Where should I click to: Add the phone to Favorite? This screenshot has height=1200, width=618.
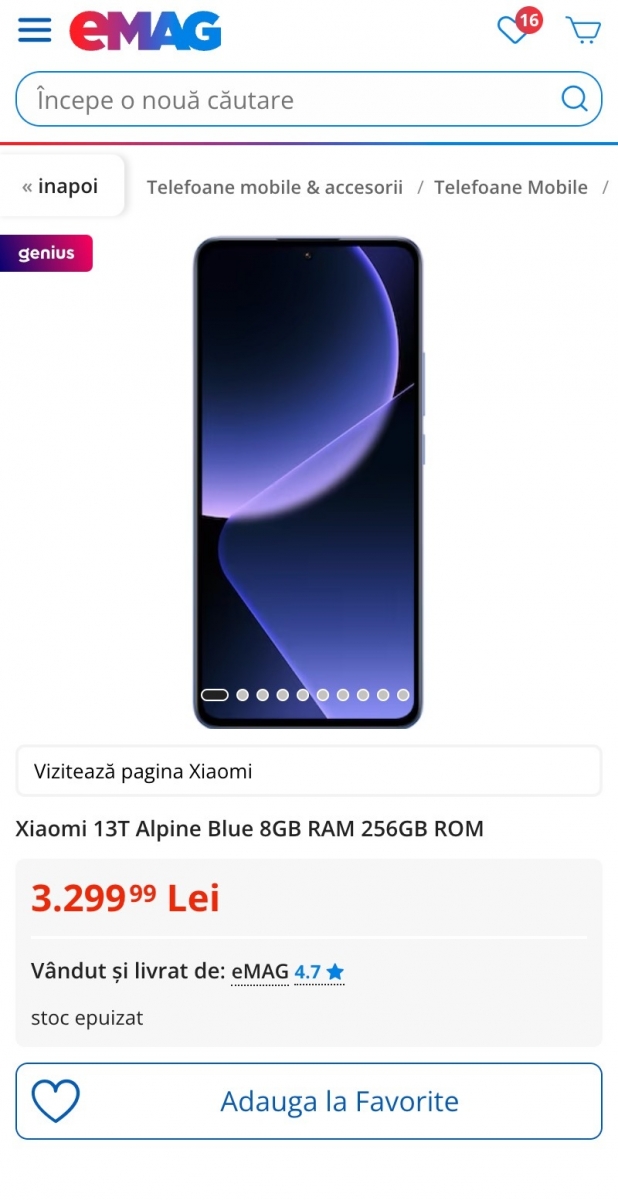[x=309, y=1101]
